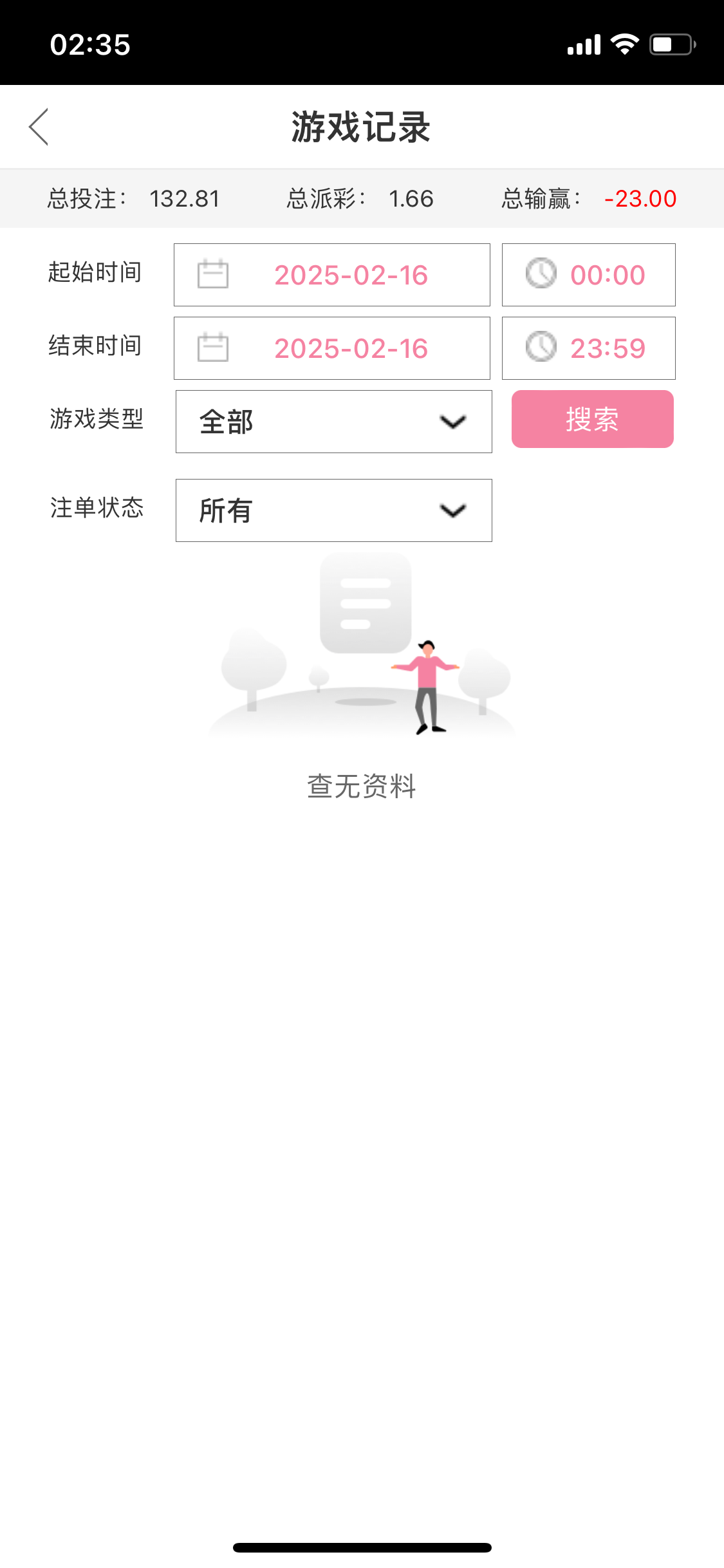Open the 结束时间 date picker
Image resolution: width=724 pixels, height=1568 pixels.
(331, 348)
